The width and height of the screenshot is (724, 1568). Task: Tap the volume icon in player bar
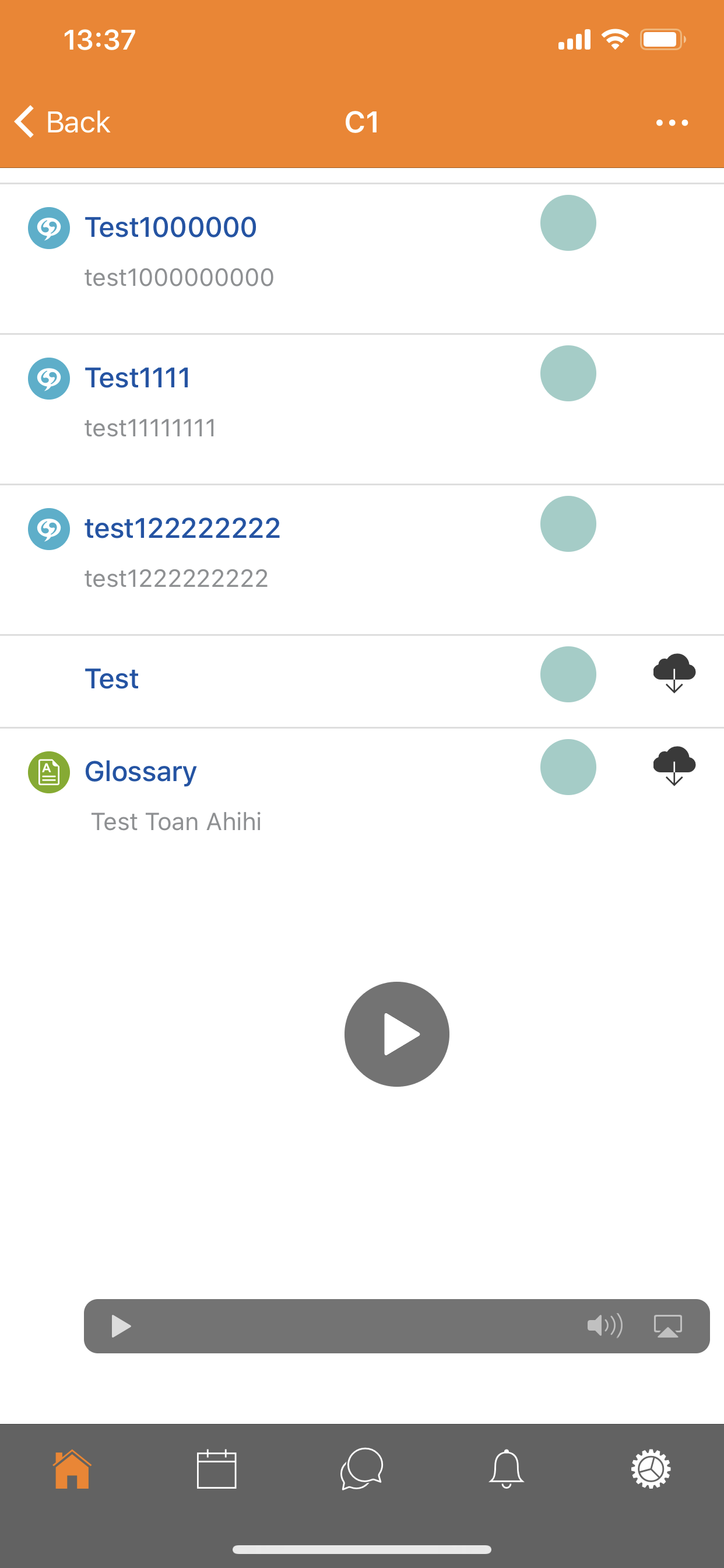click(604, 1325)
